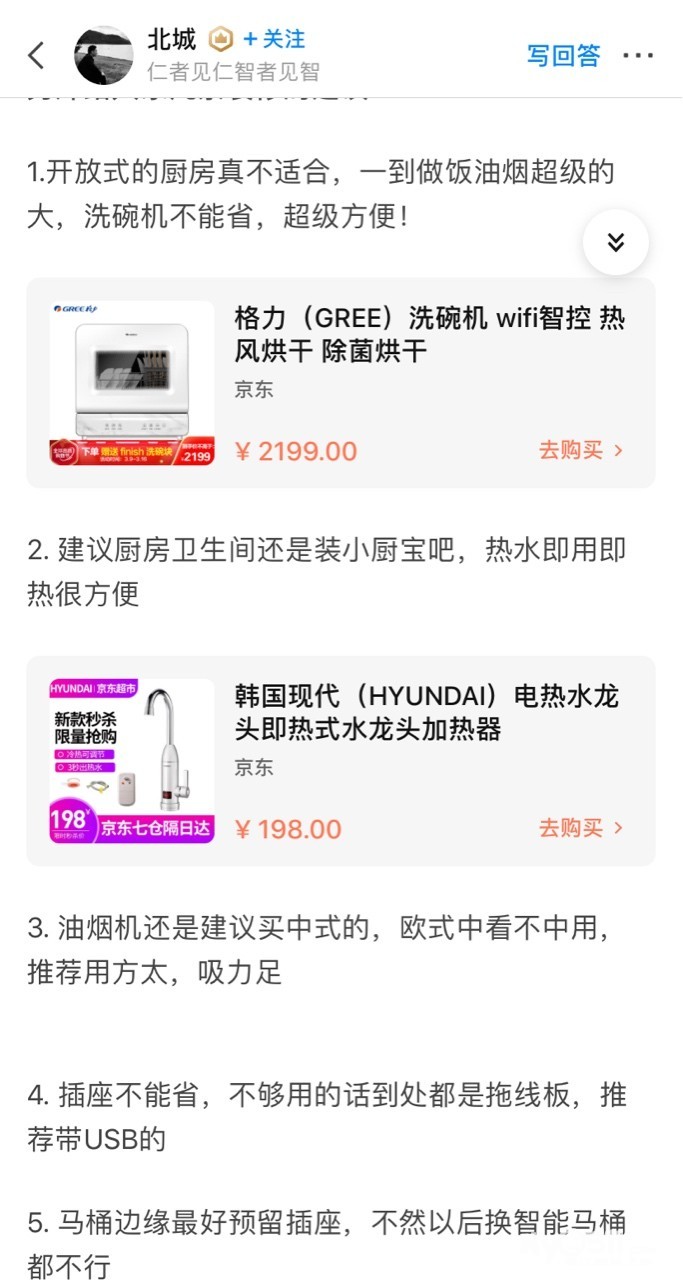Image resolution: width=683 pixels, height=1280 pixels.
Task: Open the three-dot overflow menu
Action: pos(638,55)
